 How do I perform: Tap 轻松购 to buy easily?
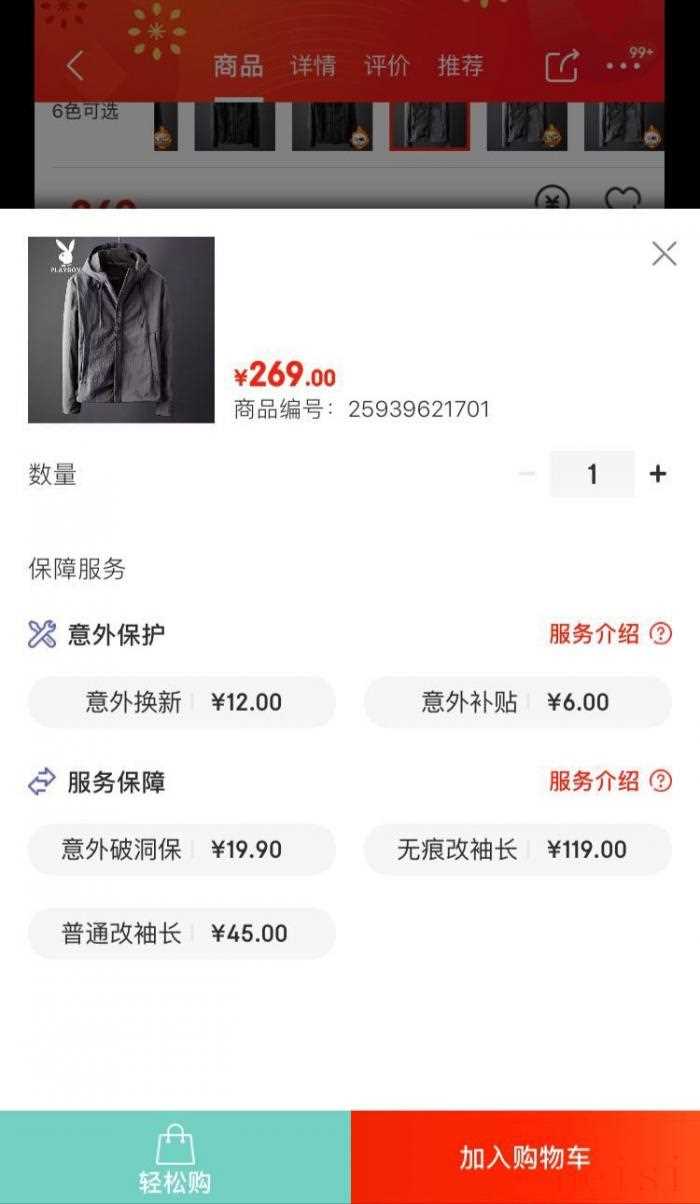pos(175,1158)
